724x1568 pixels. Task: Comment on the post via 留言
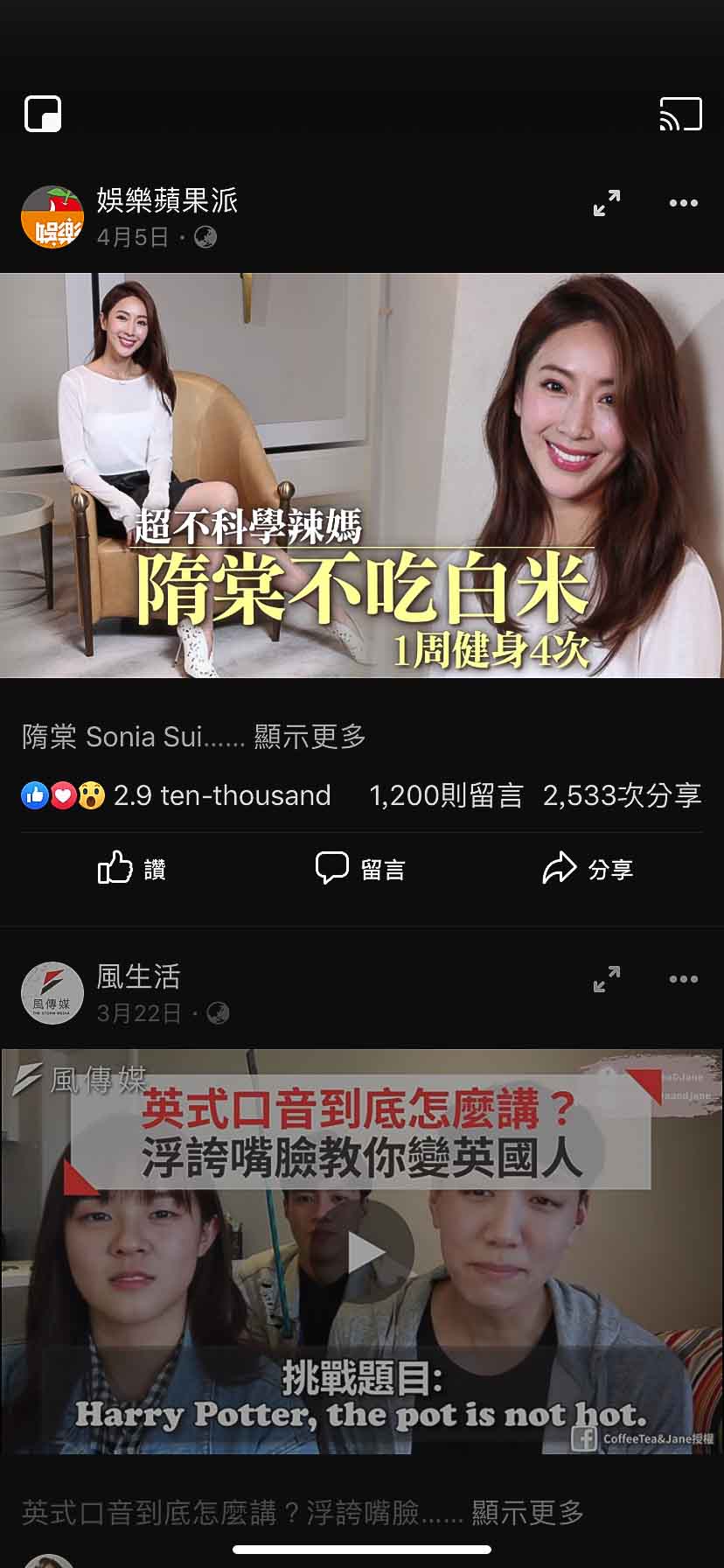pyautogui.click(x=360, y=869)
